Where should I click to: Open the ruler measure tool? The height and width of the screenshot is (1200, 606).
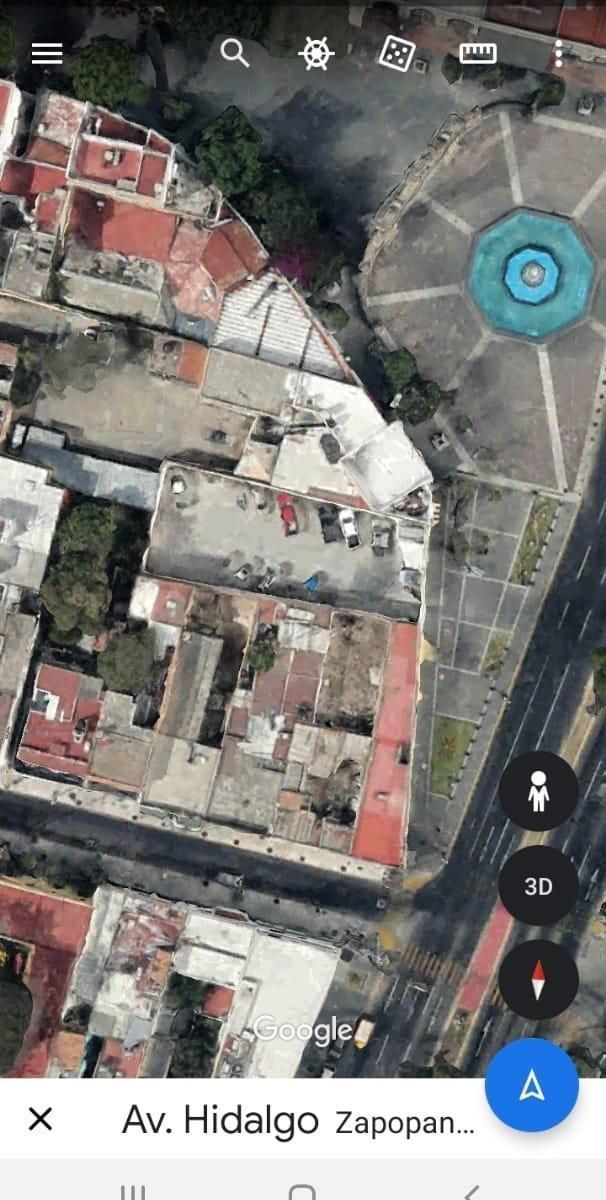click(478, 54)
